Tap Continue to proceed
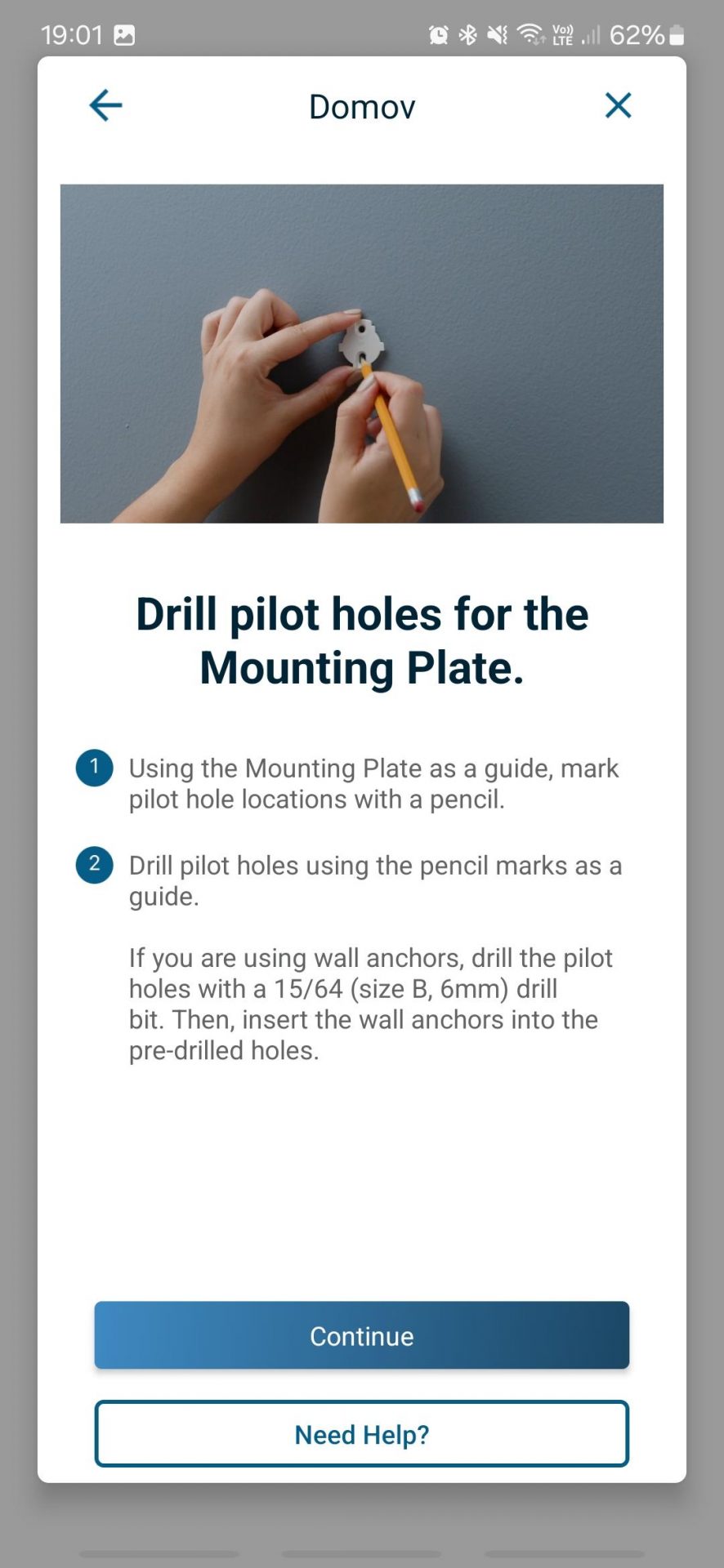 [361, 1335]
